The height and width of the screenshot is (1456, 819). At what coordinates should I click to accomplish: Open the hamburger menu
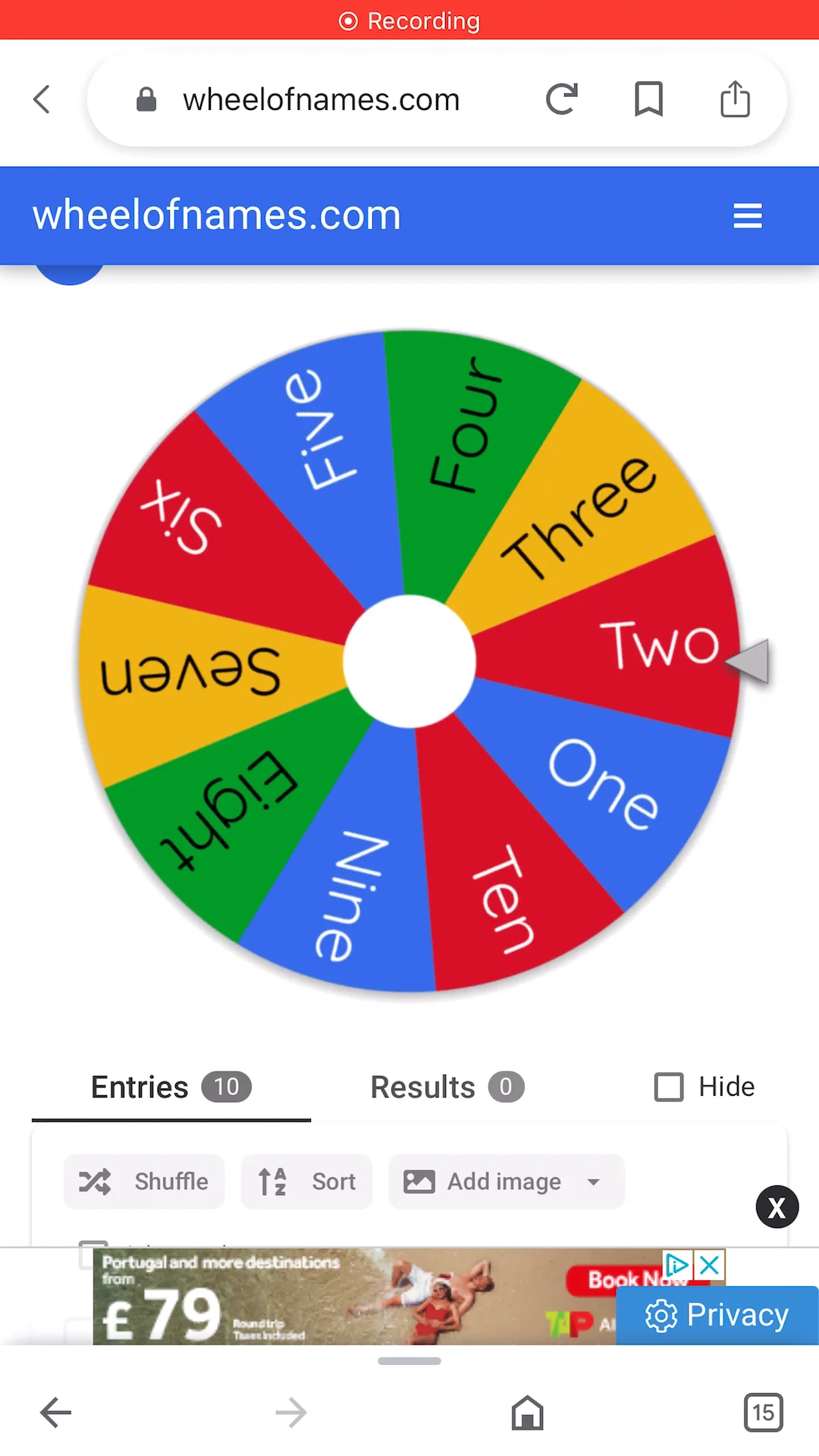[747, 216]
